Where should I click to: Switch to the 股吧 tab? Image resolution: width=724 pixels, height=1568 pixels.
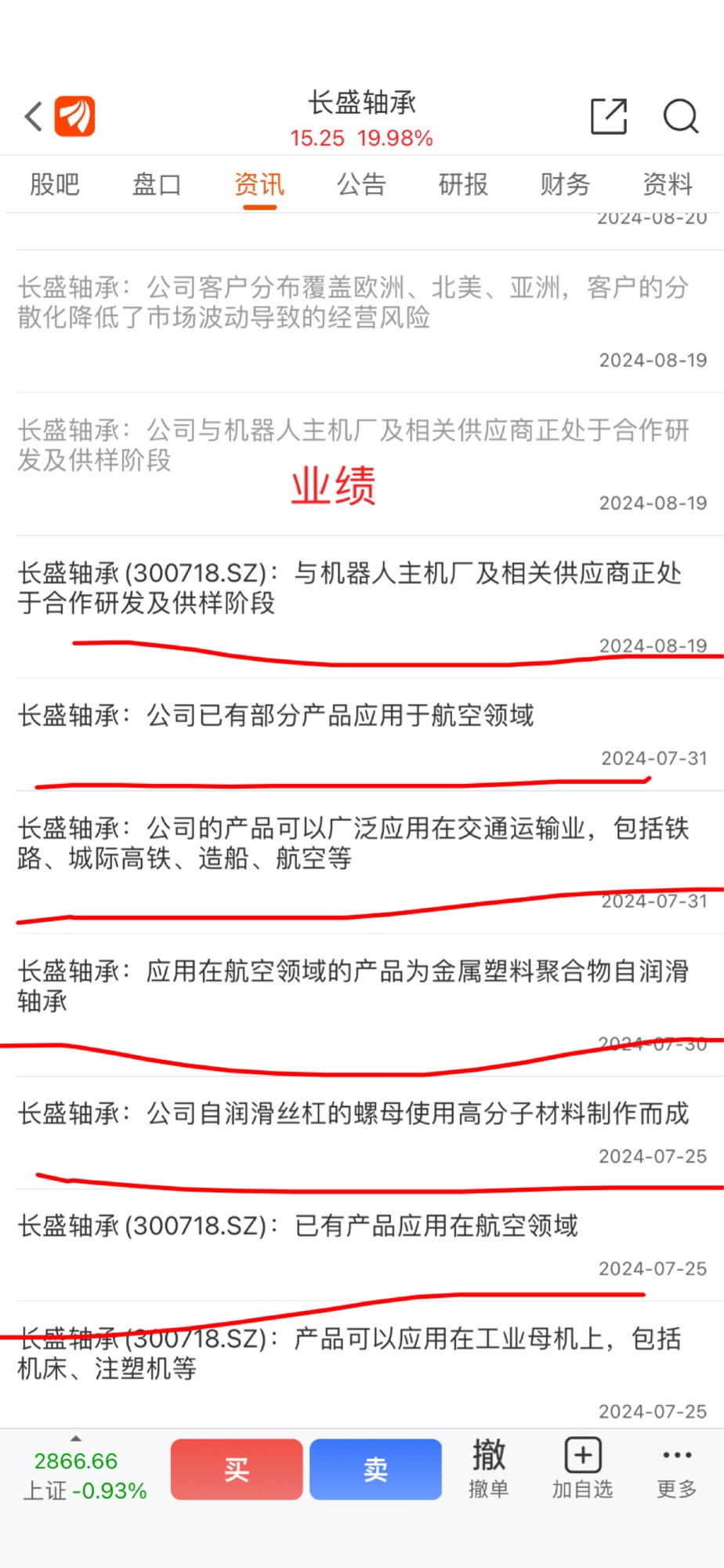[55, 184]
